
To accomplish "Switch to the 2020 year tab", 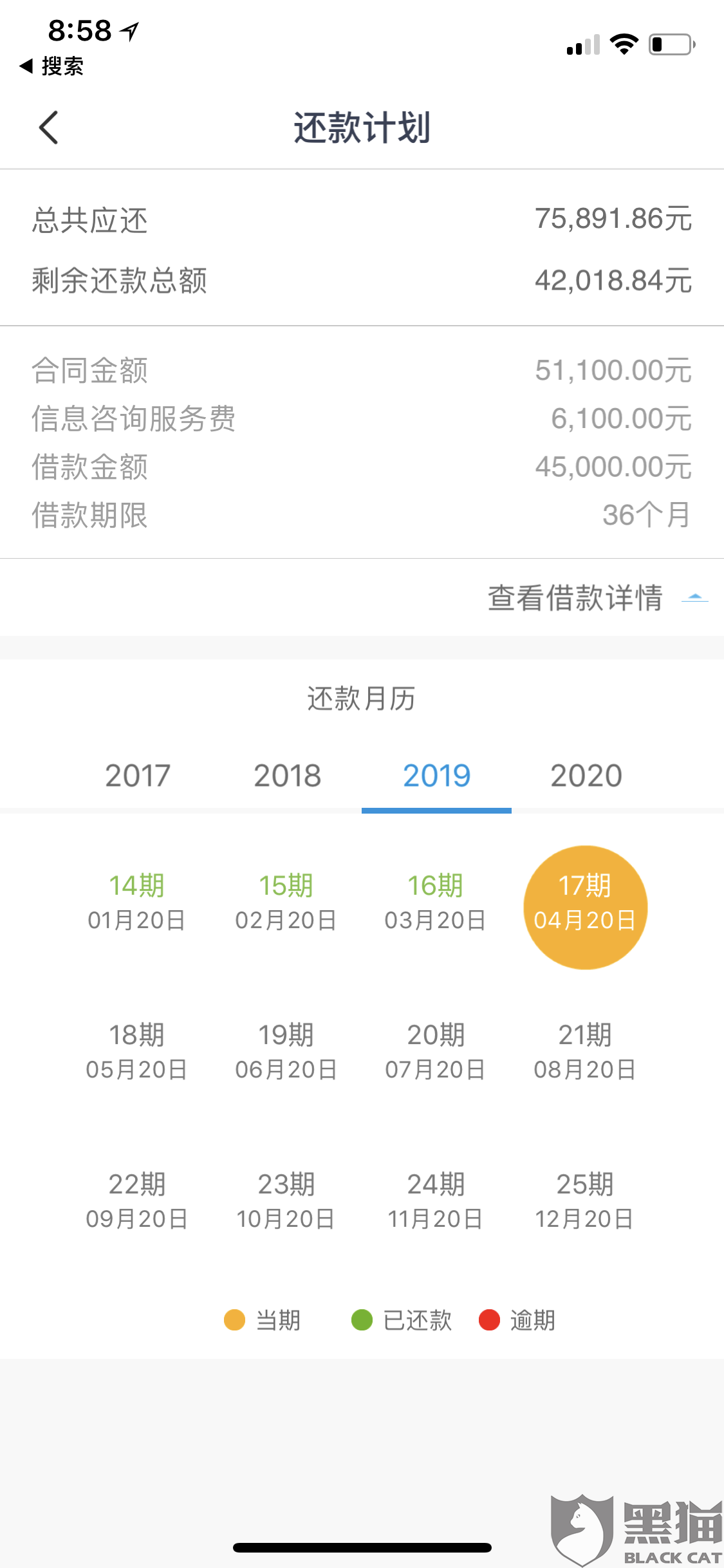I will 586,776.
